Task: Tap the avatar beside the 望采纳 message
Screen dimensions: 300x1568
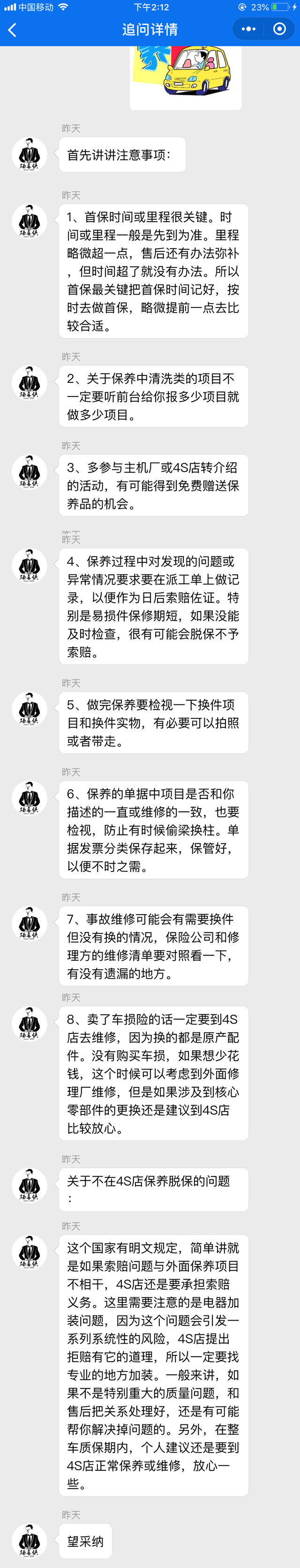Action: coord(29,1541)
